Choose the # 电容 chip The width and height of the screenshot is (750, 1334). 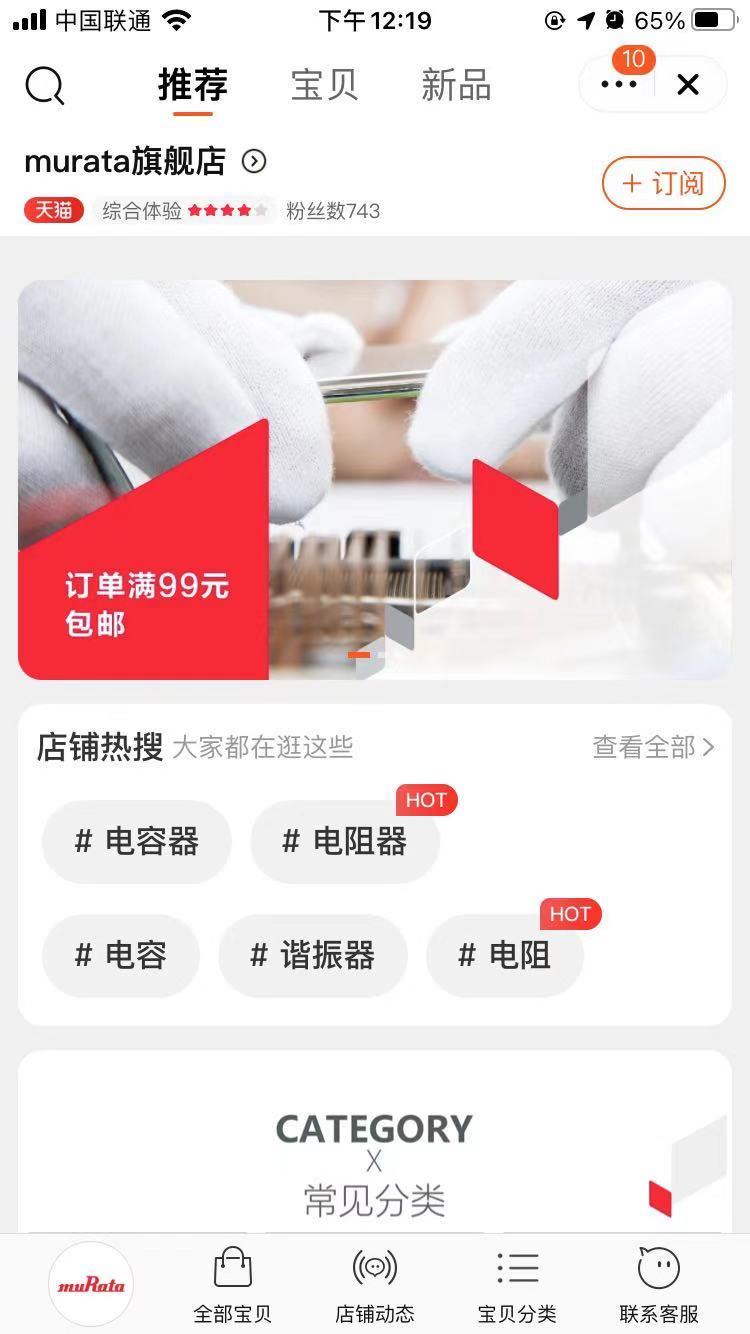tap(121, 956)
